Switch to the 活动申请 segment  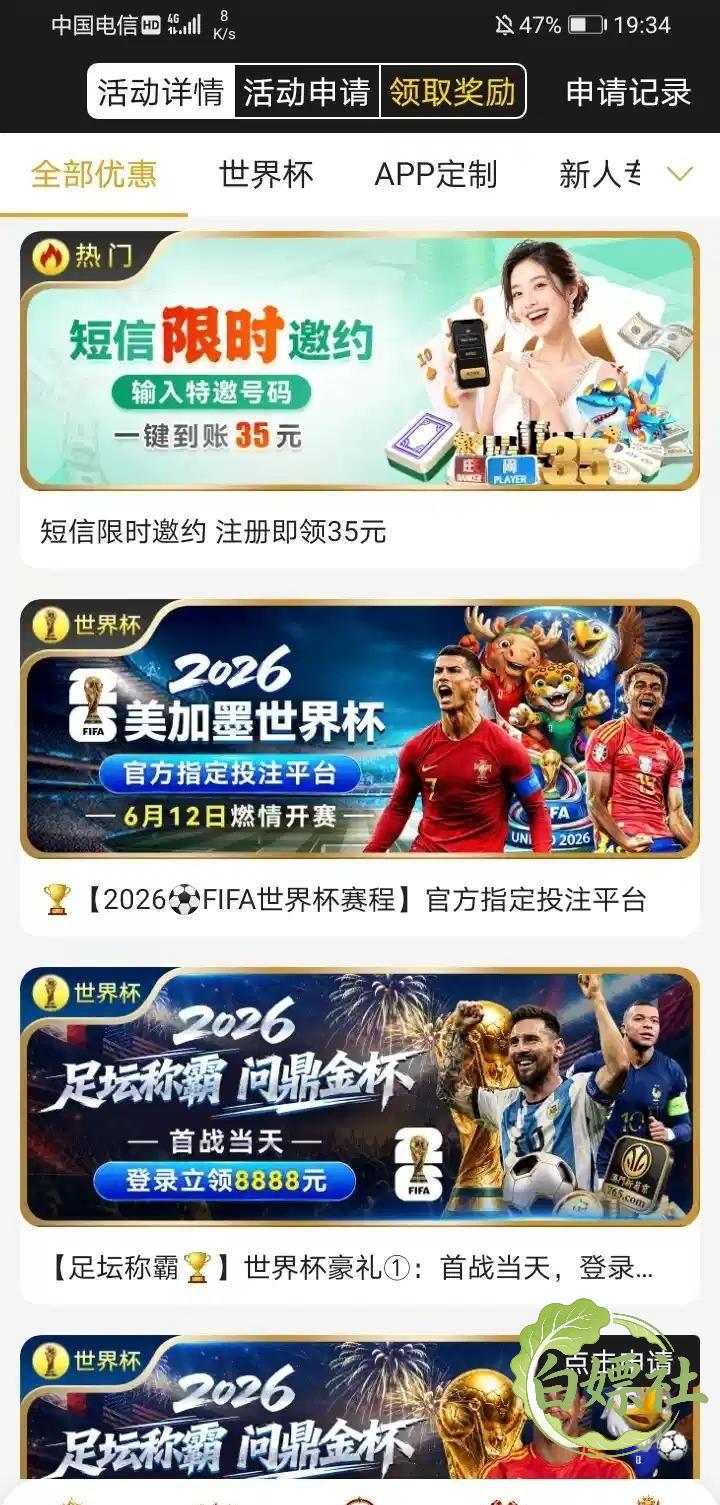(307, 92)
